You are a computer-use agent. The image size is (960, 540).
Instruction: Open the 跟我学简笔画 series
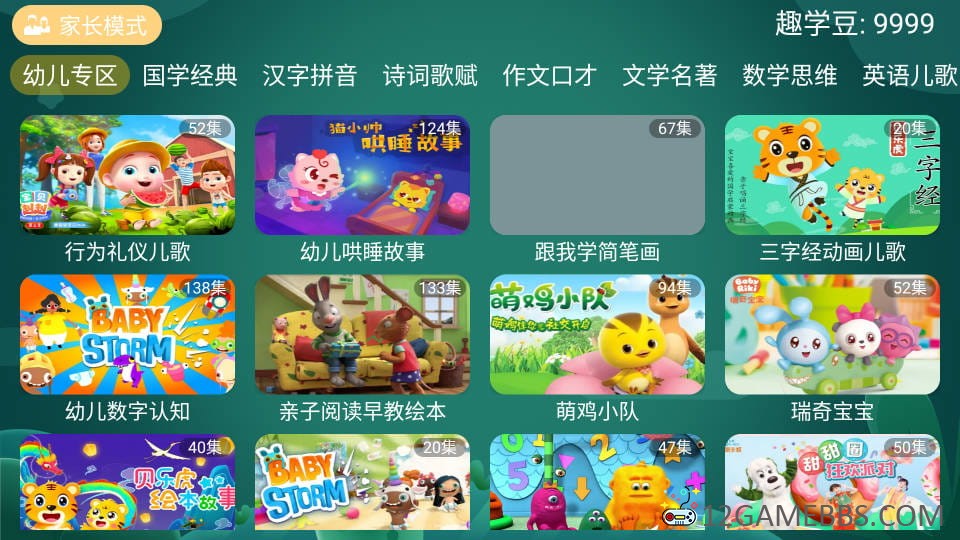coord(597,176)
